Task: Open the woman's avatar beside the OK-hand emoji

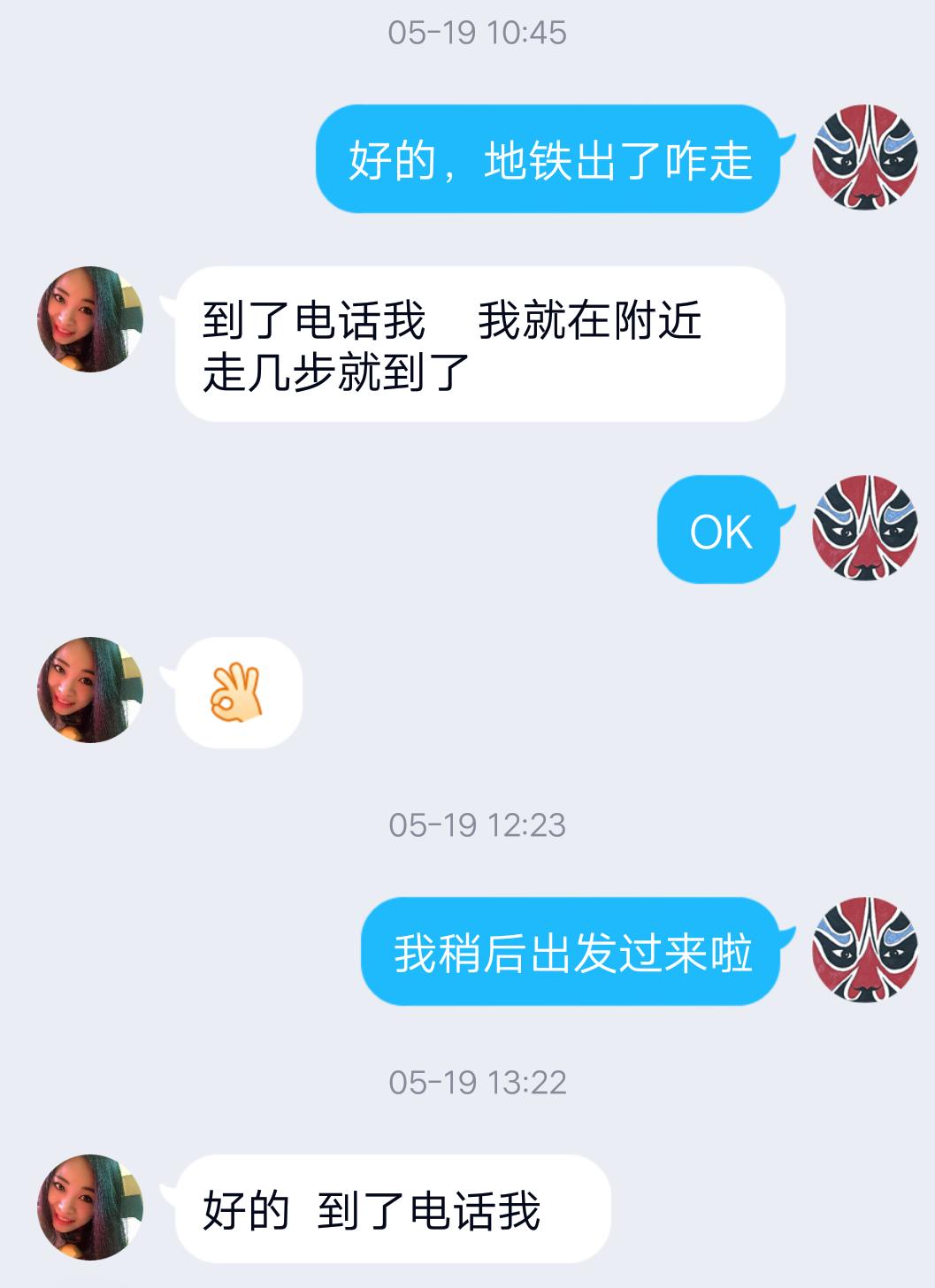Action: tap(91, 690)
